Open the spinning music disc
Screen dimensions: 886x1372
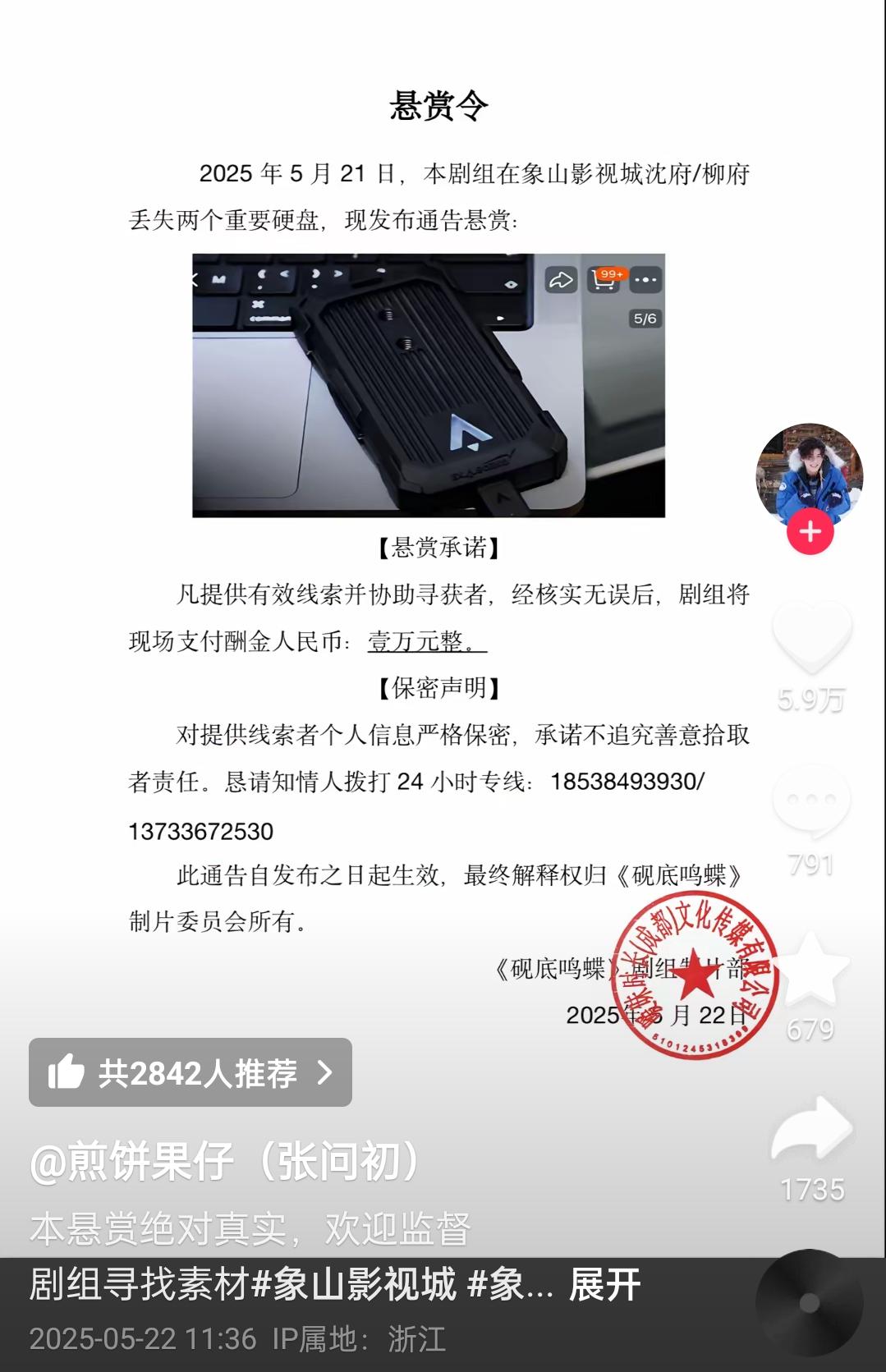(810, 1303)
